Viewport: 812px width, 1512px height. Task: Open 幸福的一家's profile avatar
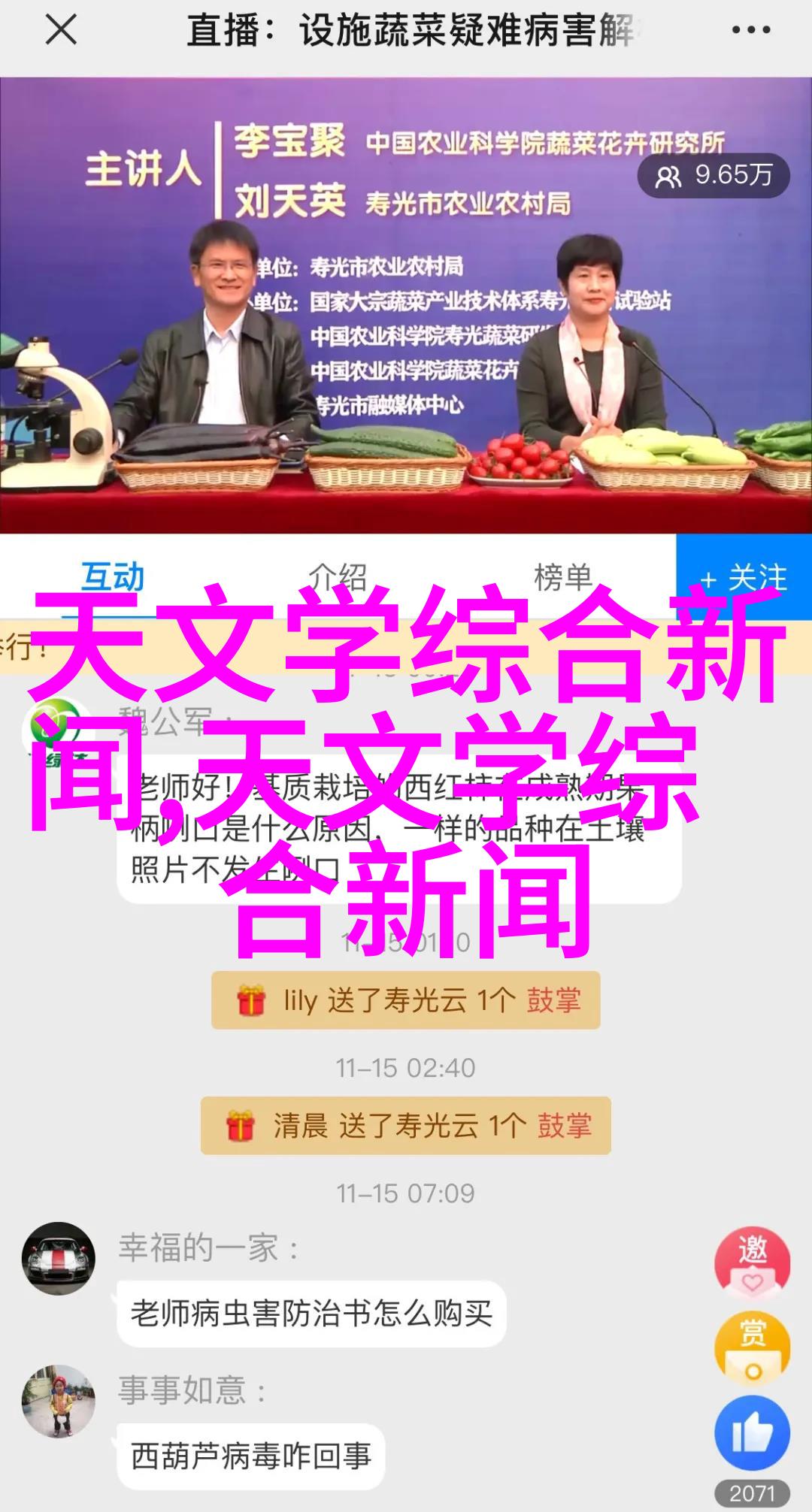(x=59, y=1258)
